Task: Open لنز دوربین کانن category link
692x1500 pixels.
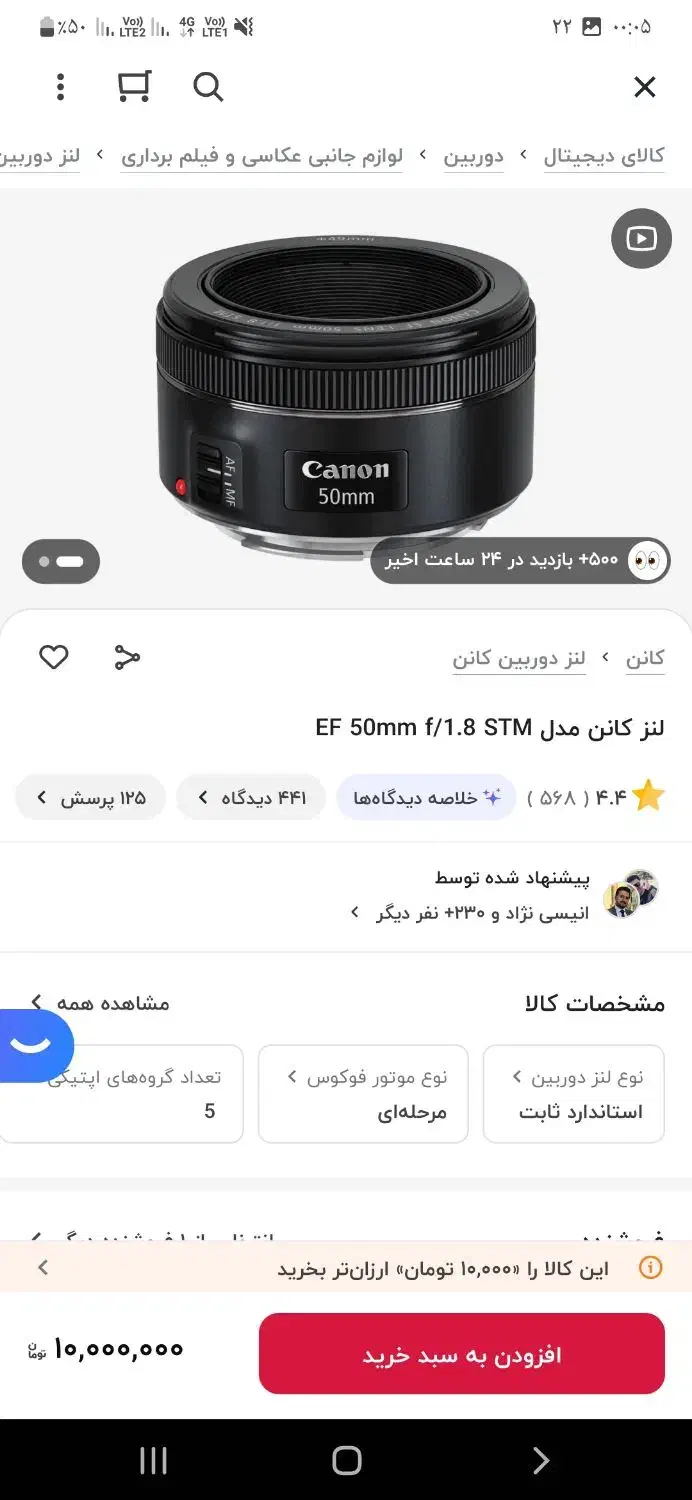Action: (519, 658)
